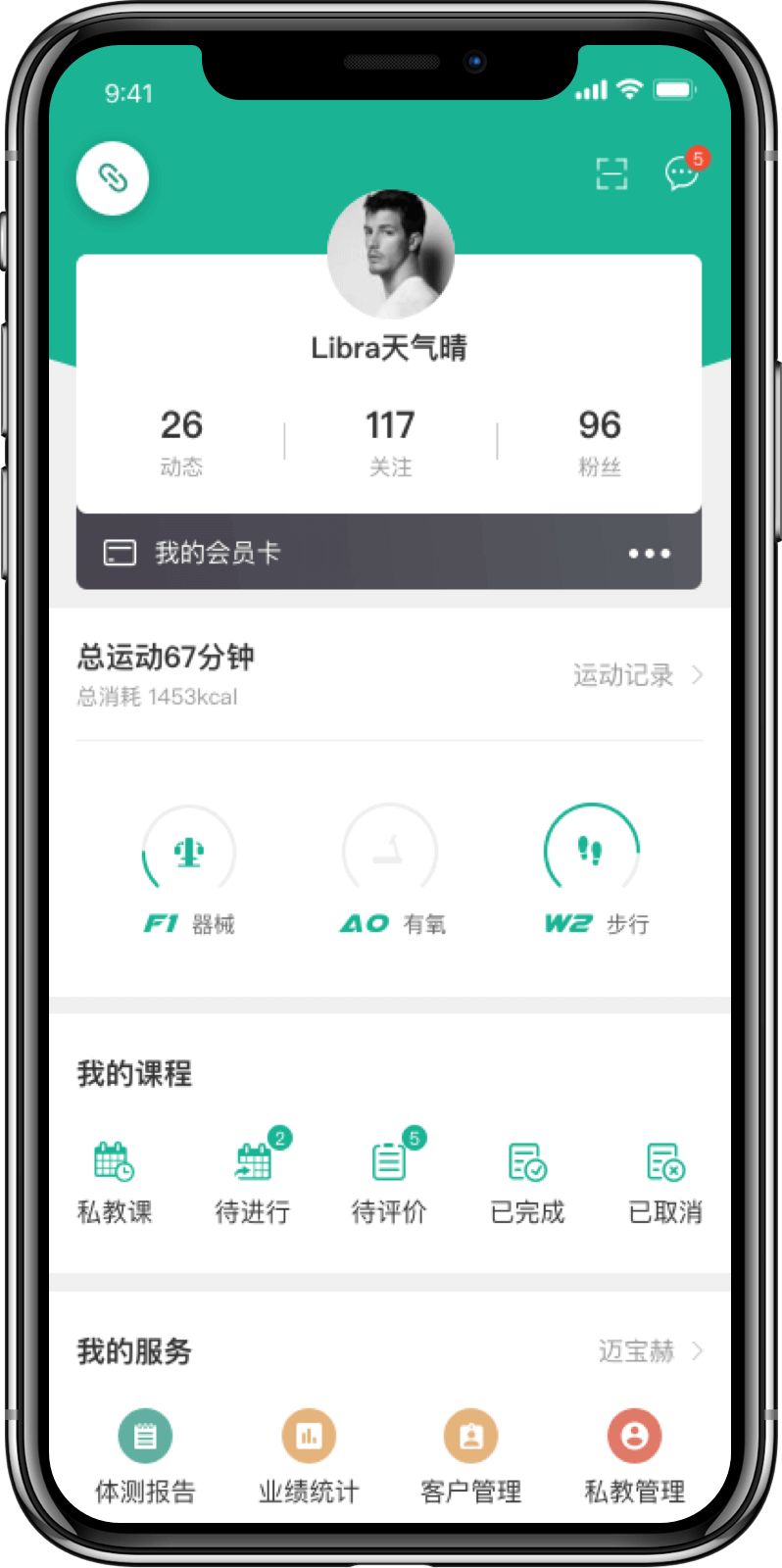This screenshot has width=782, height=1568.
Task: Open the profile avatar photo
Action: point(390,254)
